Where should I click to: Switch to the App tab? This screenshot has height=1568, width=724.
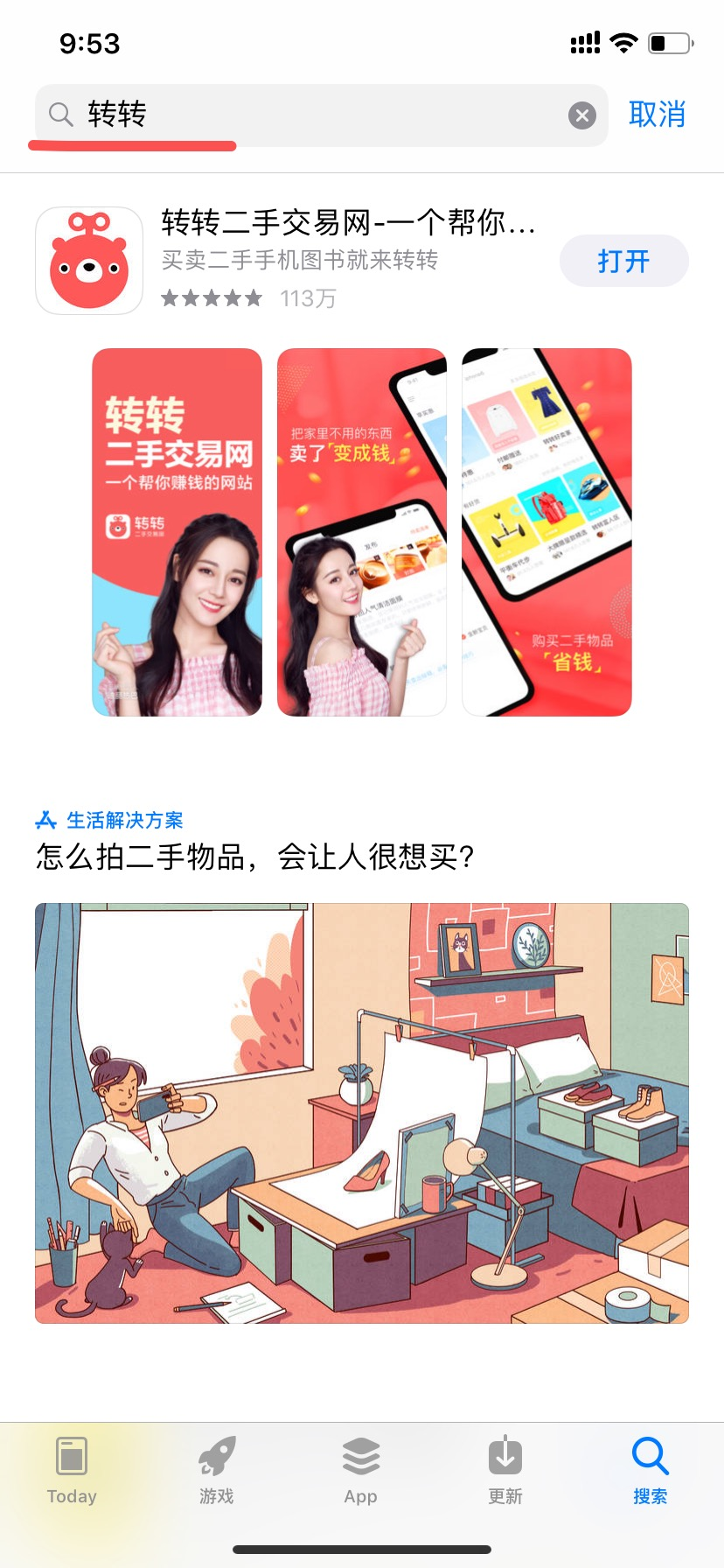coord(361,1471)
